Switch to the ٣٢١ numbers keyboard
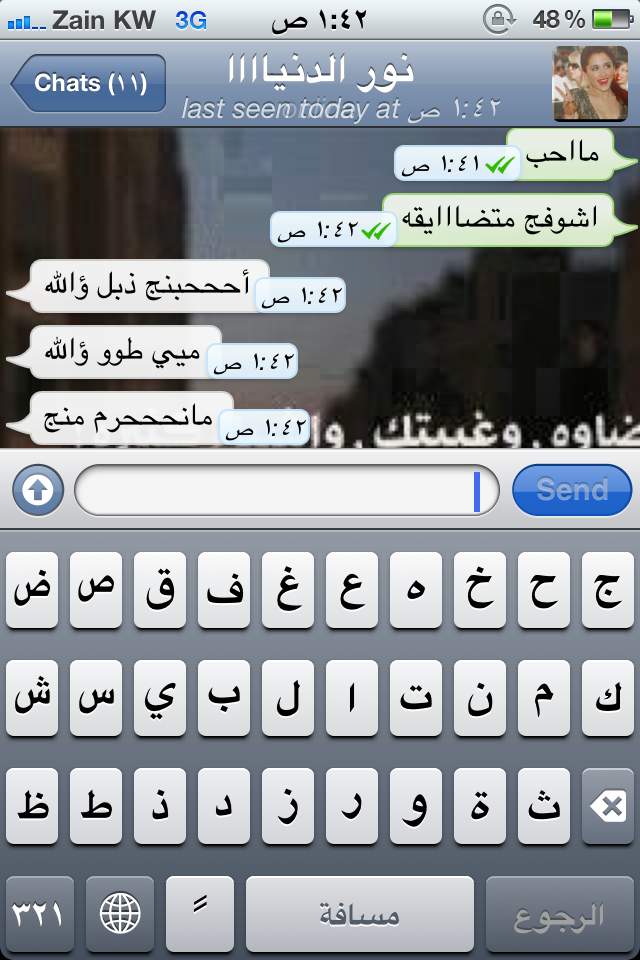 tap(39, 914)
